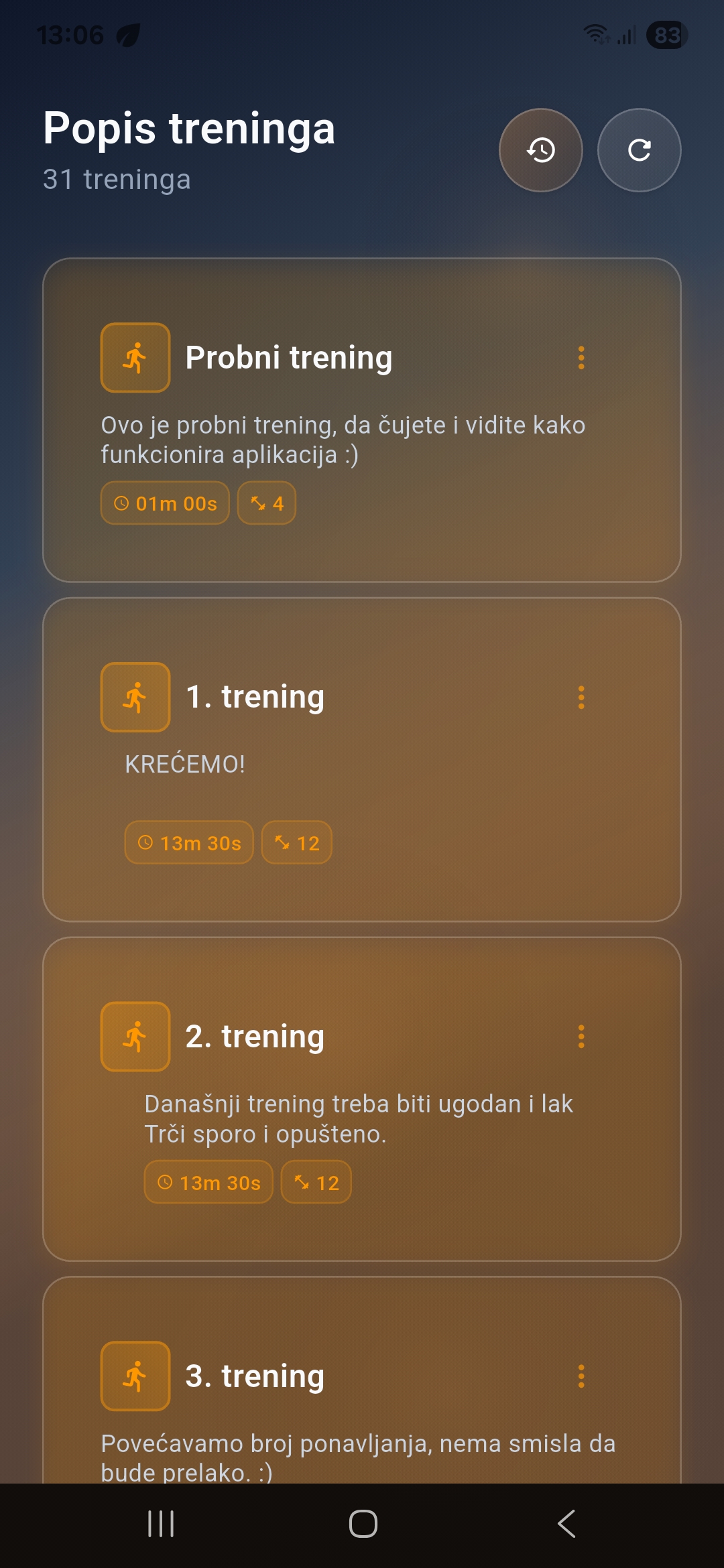Show options menu for 2. trening
724x1568 pixels.
tap(581, 1037)
